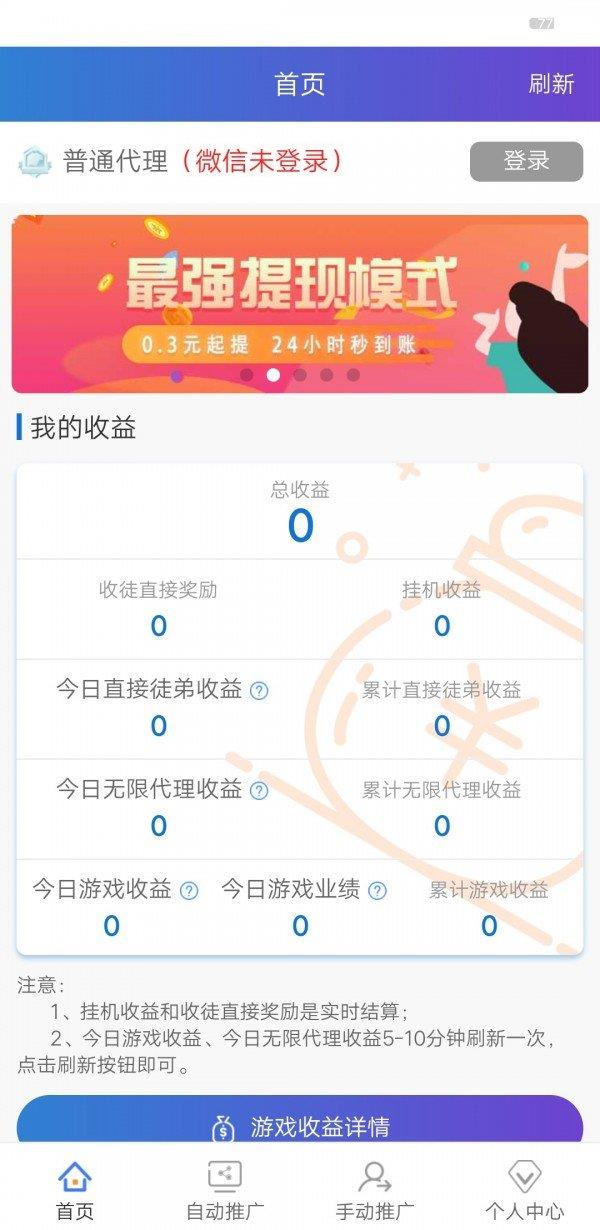Tap the 登录 login button

tap(526, 161)
